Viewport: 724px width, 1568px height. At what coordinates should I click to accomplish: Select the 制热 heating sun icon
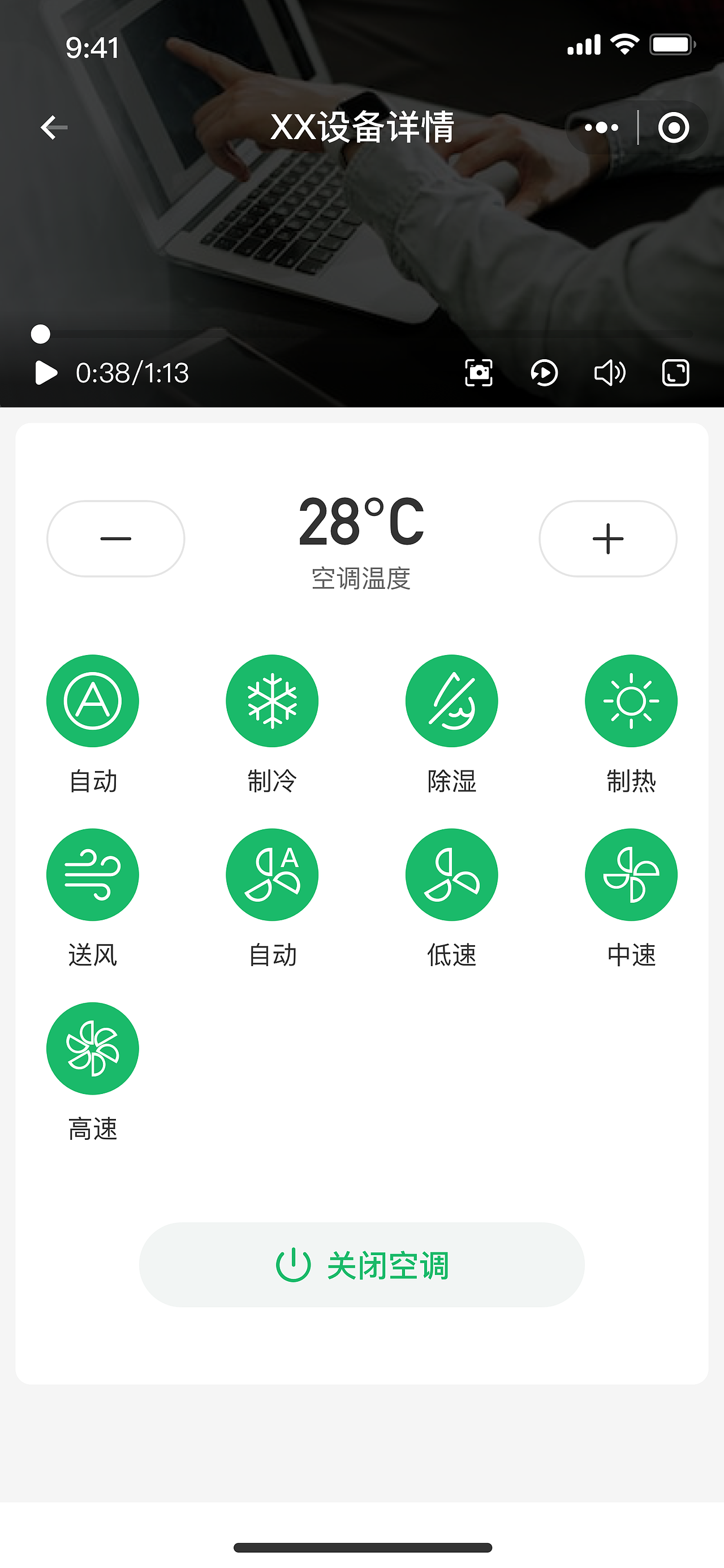(631, 701)
